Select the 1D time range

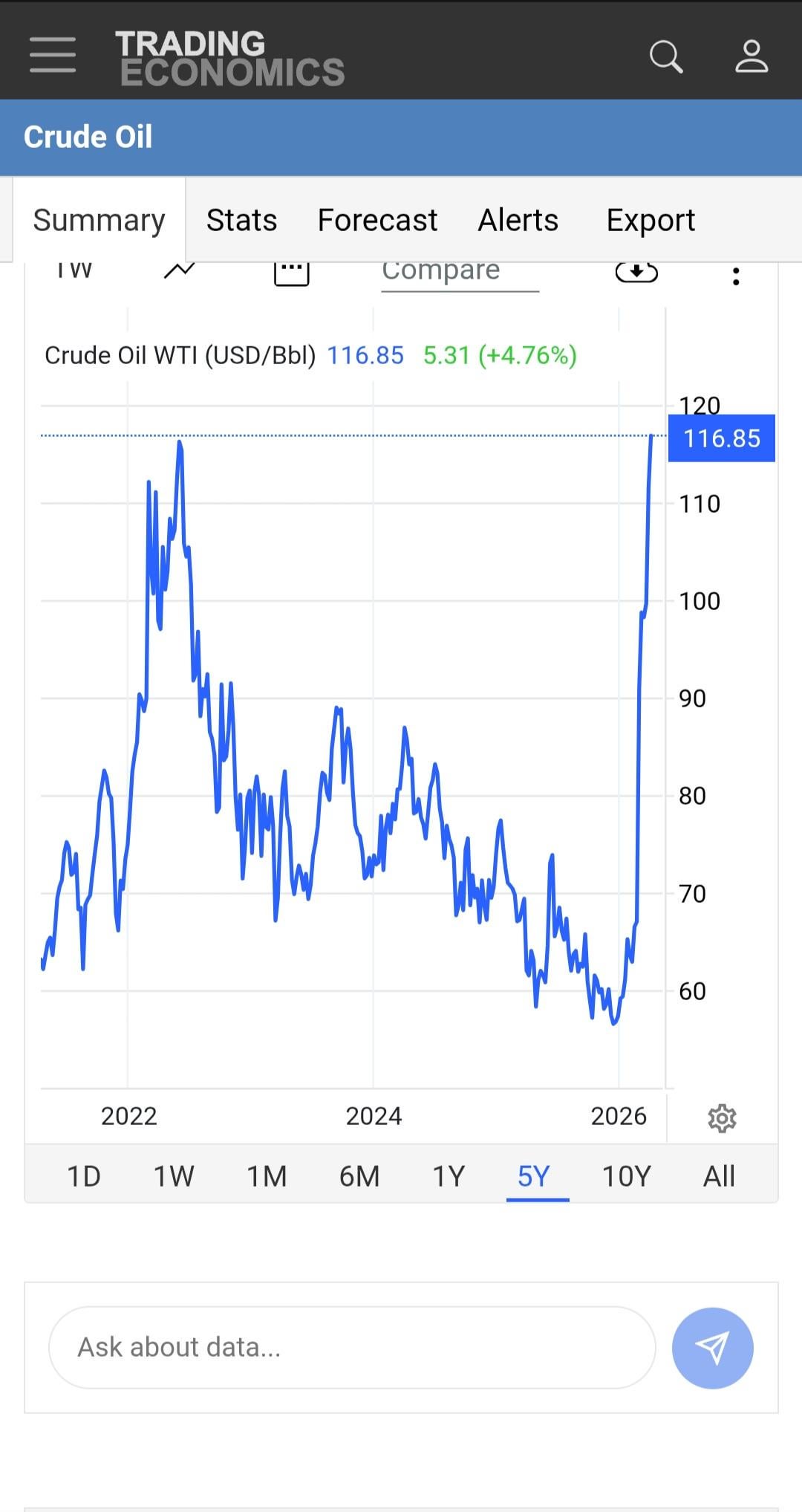pos(84,1176)
